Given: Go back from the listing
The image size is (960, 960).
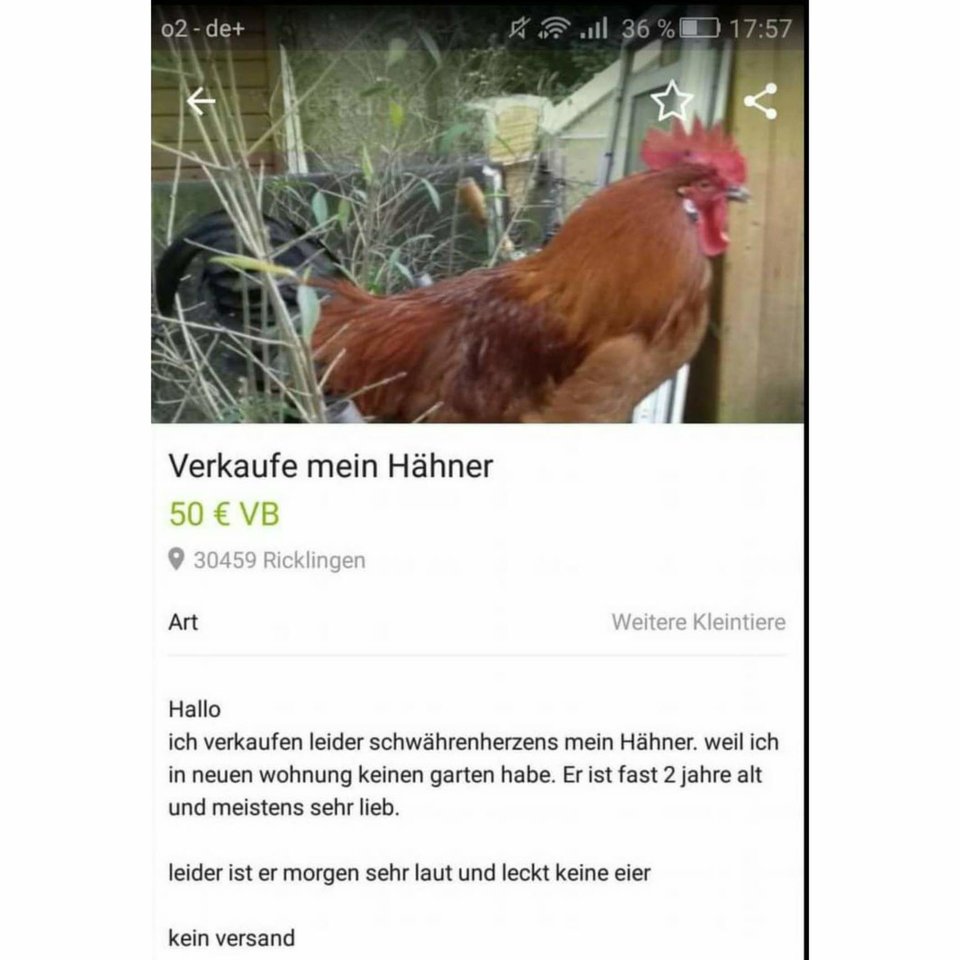Looking at the screenshot, I should tap(201, 101).
